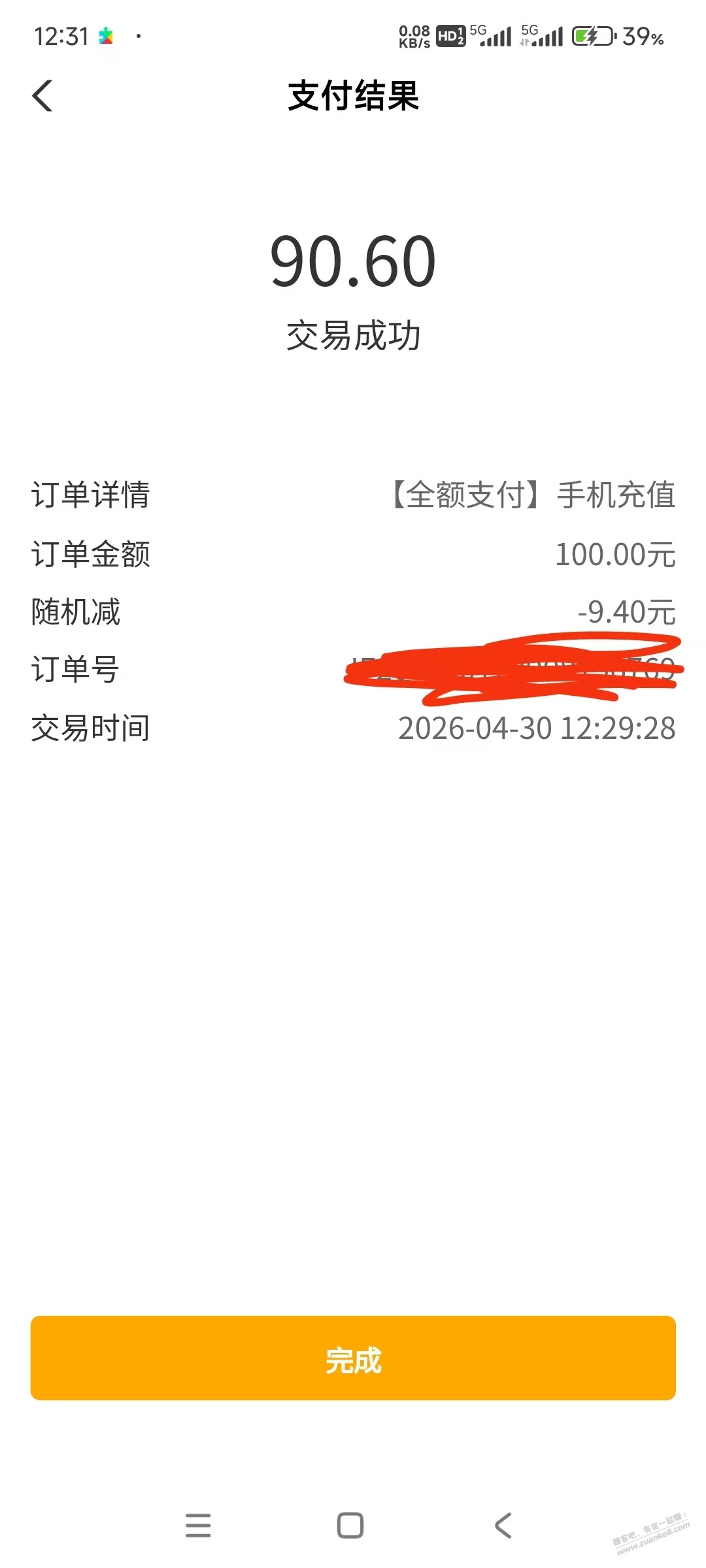Go back using the top-left arrow

coord(42,96)
